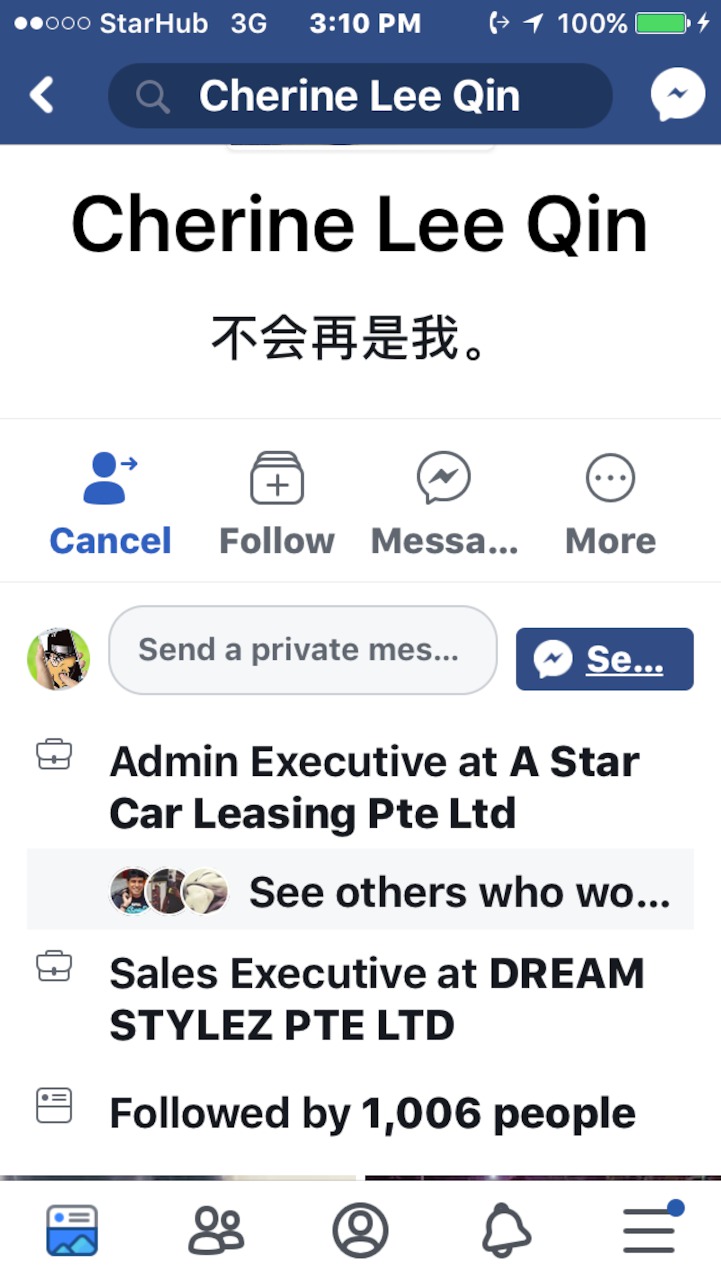Open the Message action on profile
721x1280 pixels.
click(444, 504)
